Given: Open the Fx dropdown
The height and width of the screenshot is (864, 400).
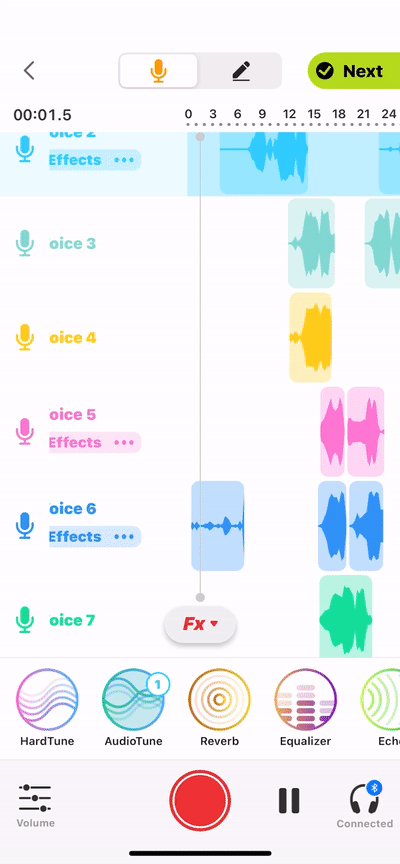Looking at the screenshot, I should pyautogui.click(x=200, y=624).
